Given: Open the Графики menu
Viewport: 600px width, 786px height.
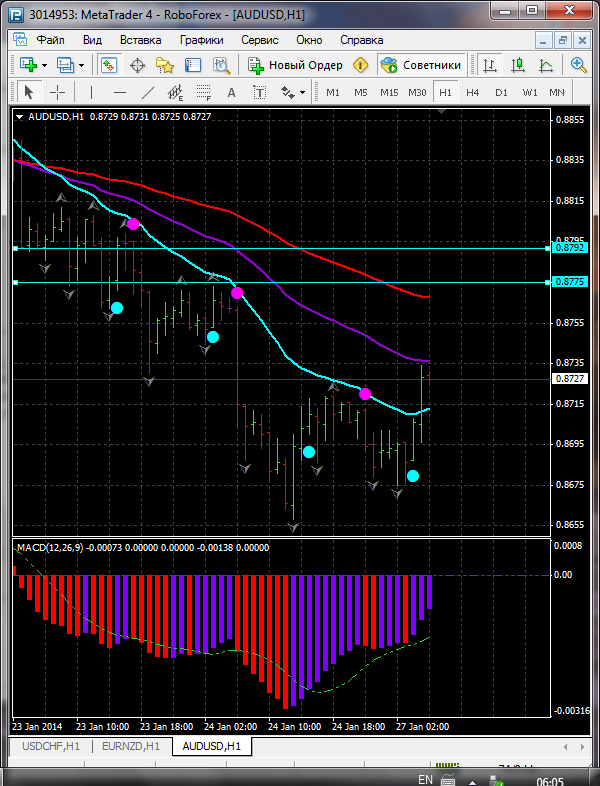Looking at the screenshot, I should (x=201, y=40).
